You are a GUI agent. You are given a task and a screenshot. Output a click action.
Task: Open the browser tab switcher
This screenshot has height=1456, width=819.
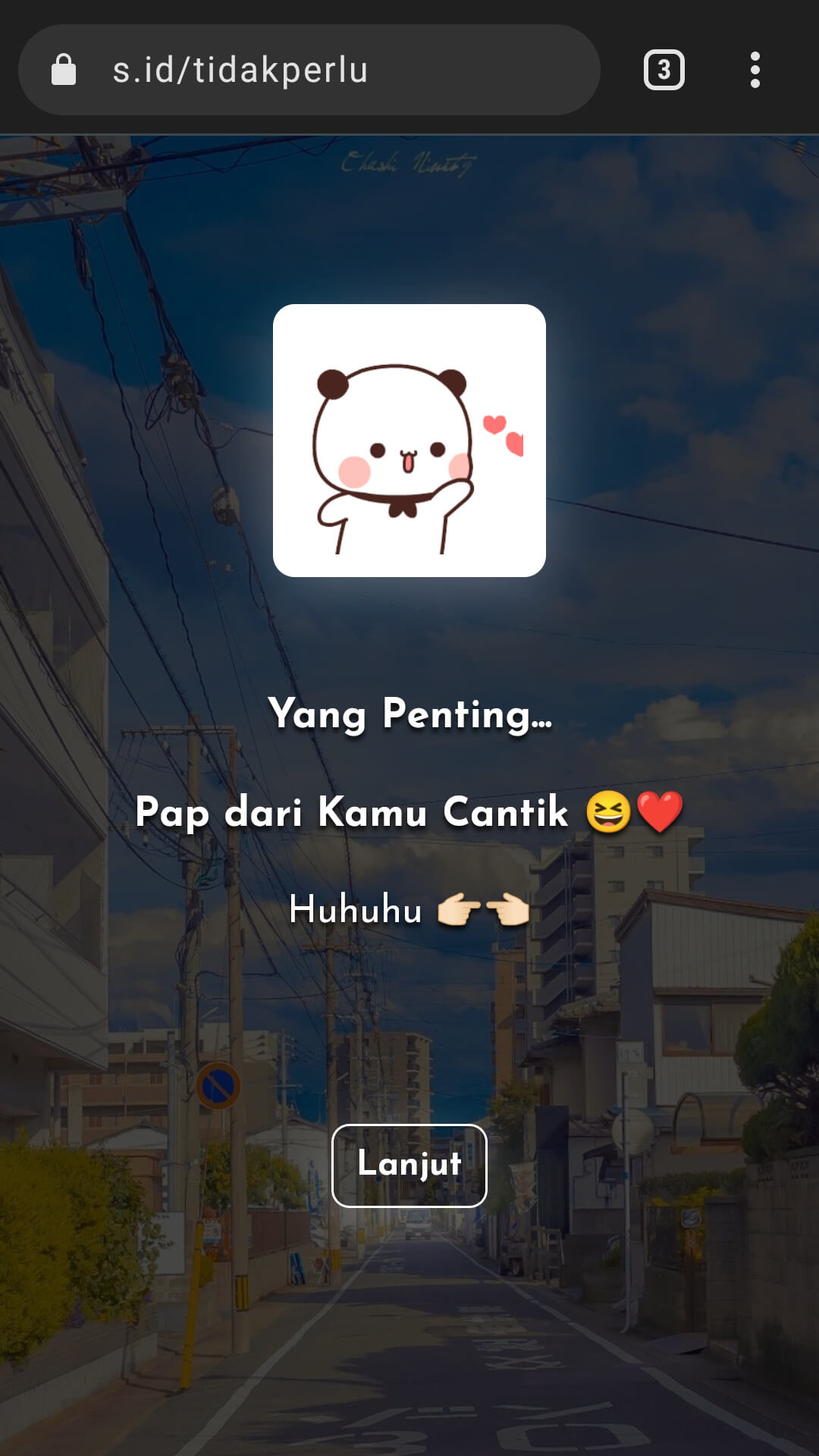664,70
